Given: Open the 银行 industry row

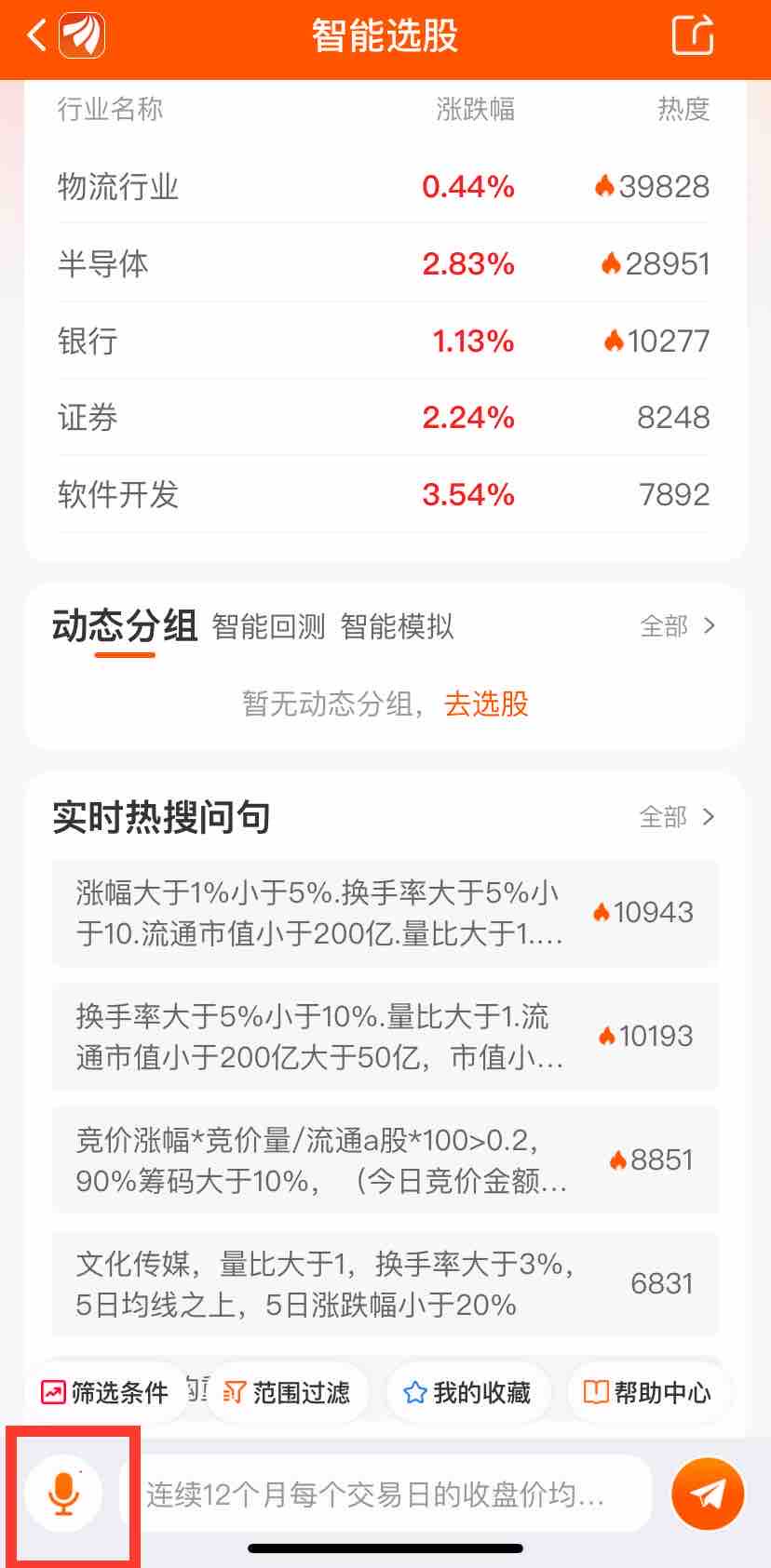Looking at the screenshot, I should 384,341.
